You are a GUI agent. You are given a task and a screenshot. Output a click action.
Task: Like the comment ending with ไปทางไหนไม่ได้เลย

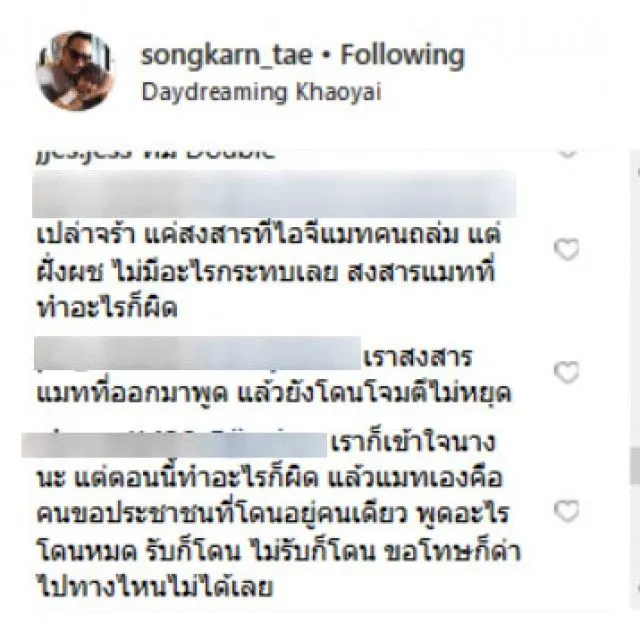point(567,512)
